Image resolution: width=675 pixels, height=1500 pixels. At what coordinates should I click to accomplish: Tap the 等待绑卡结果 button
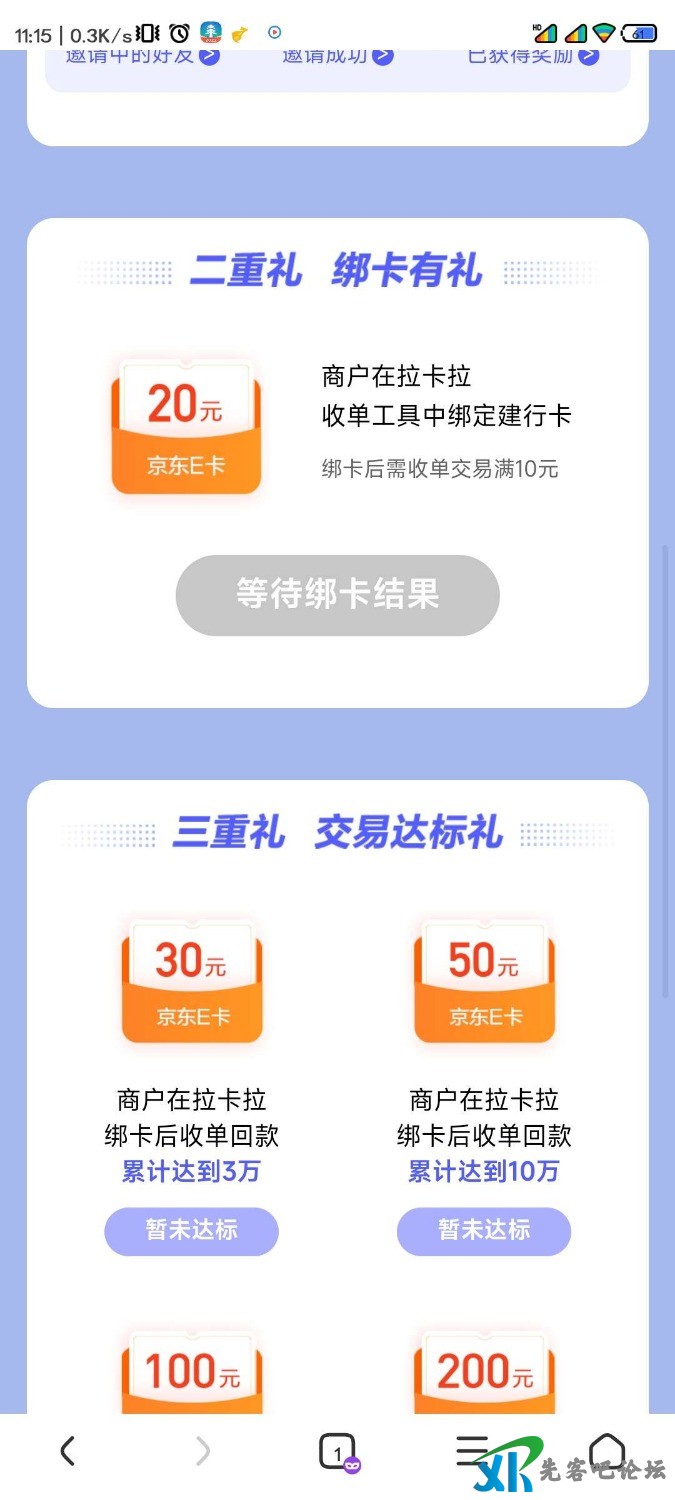tap(337, 595)
